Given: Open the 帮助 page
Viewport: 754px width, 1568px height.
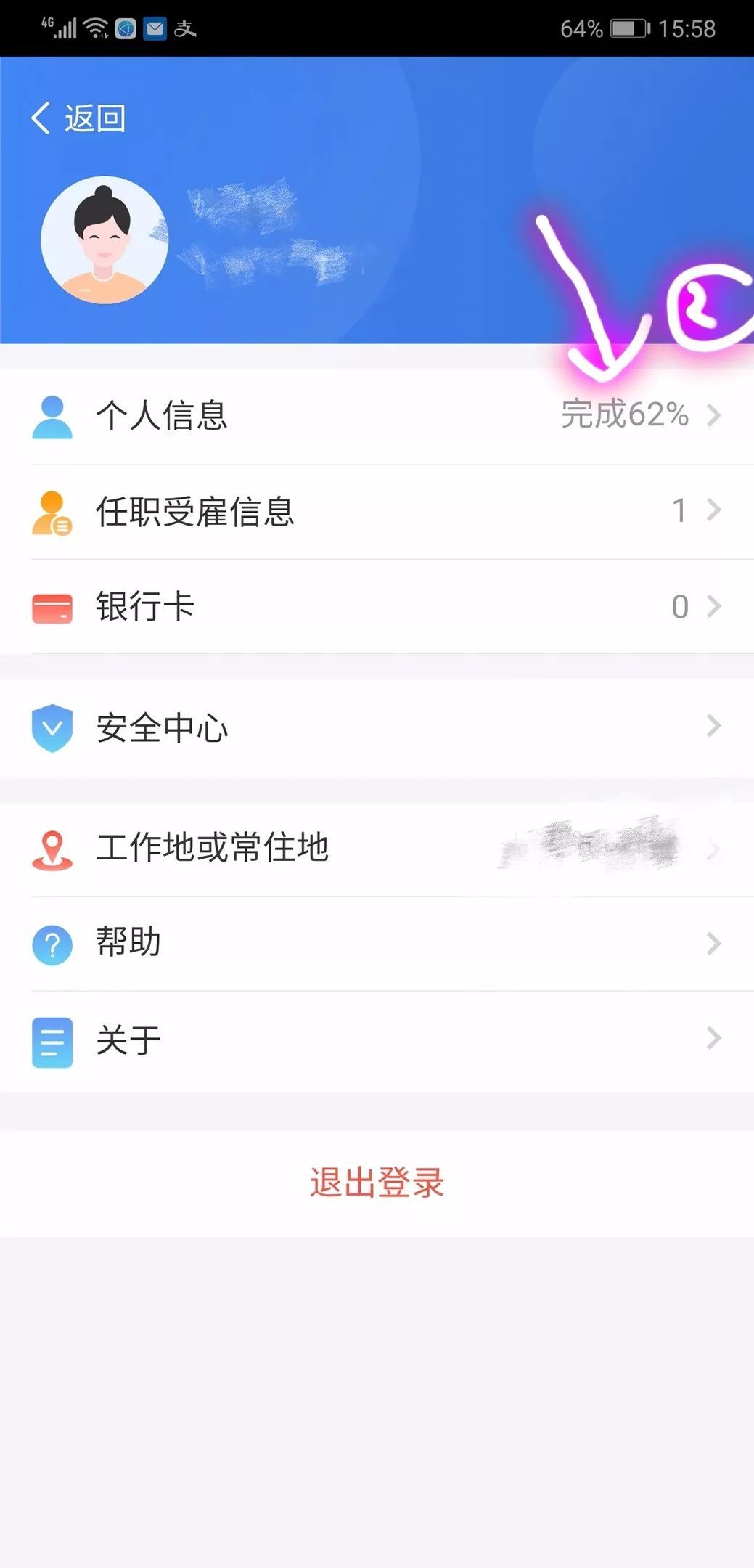Looking at the screenshot, I should click(377, 943).
